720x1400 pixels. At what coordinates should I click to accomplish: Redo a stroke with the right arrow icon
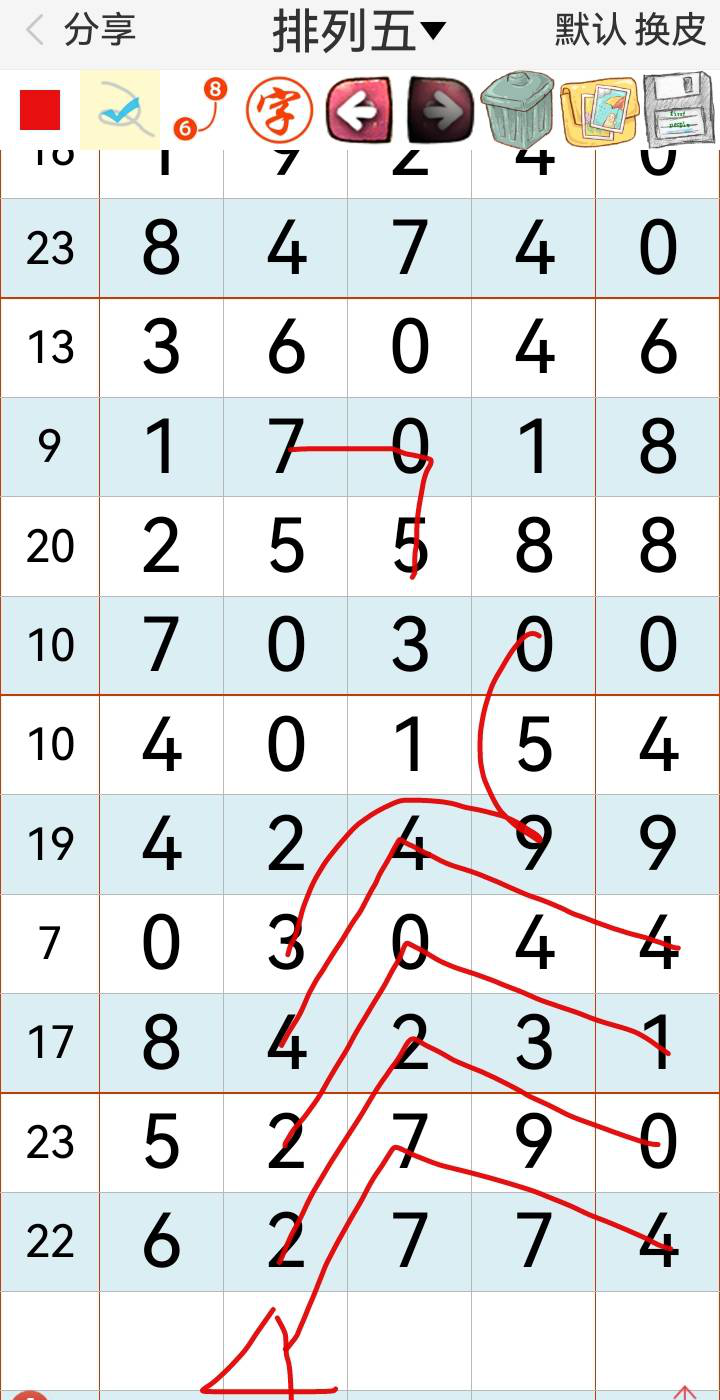click(x=438, y=110)
